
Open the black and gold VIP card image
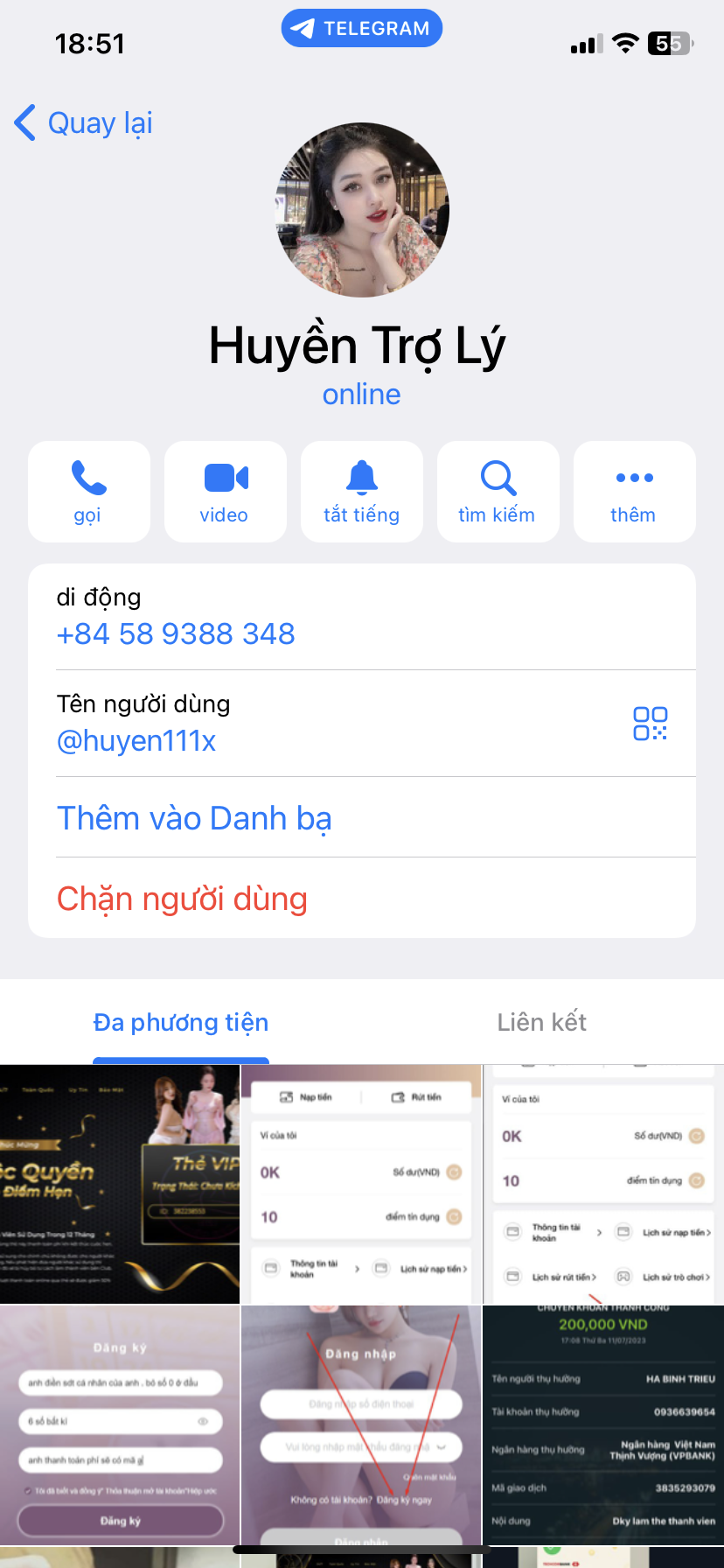click(120, 1183)
